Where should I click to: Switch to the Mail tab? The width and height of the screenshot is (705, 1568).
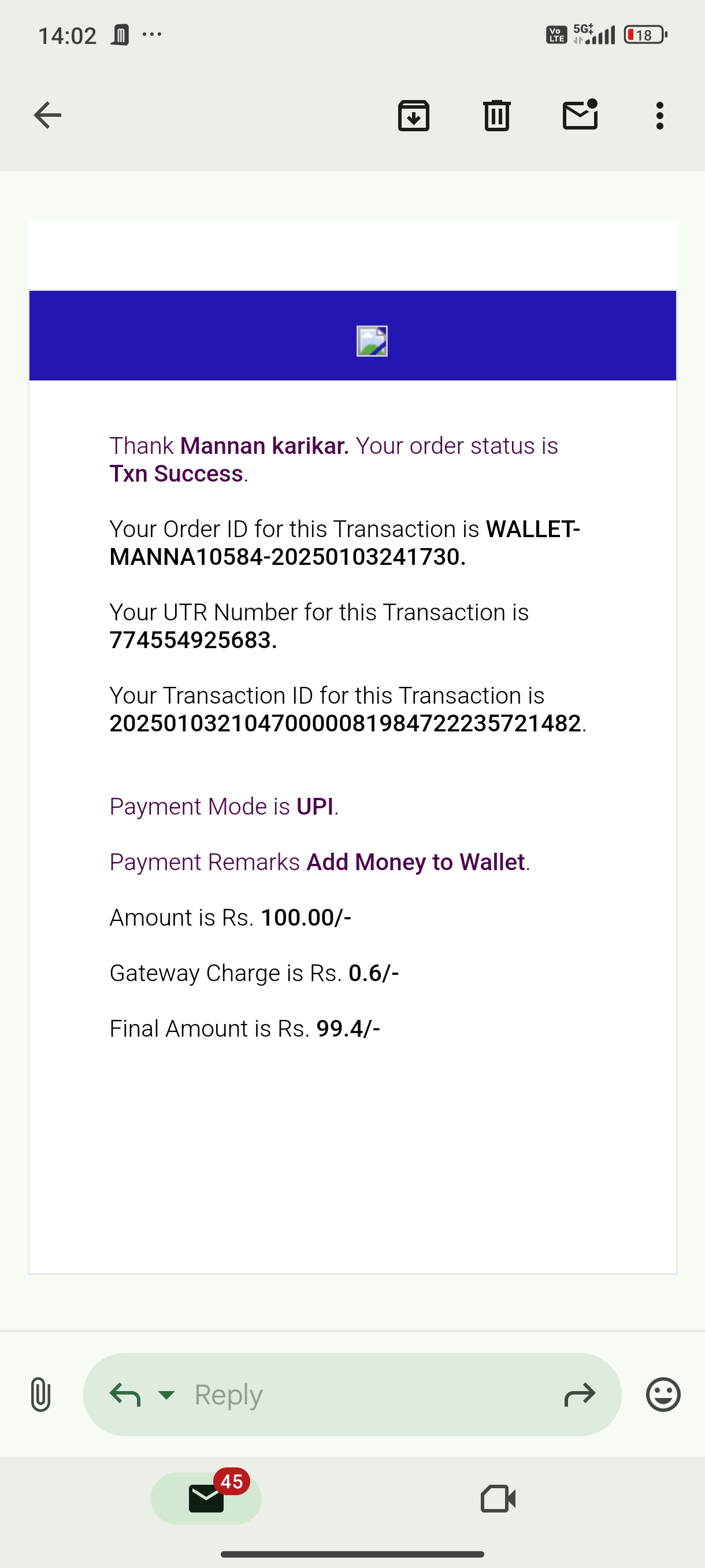206,1498
